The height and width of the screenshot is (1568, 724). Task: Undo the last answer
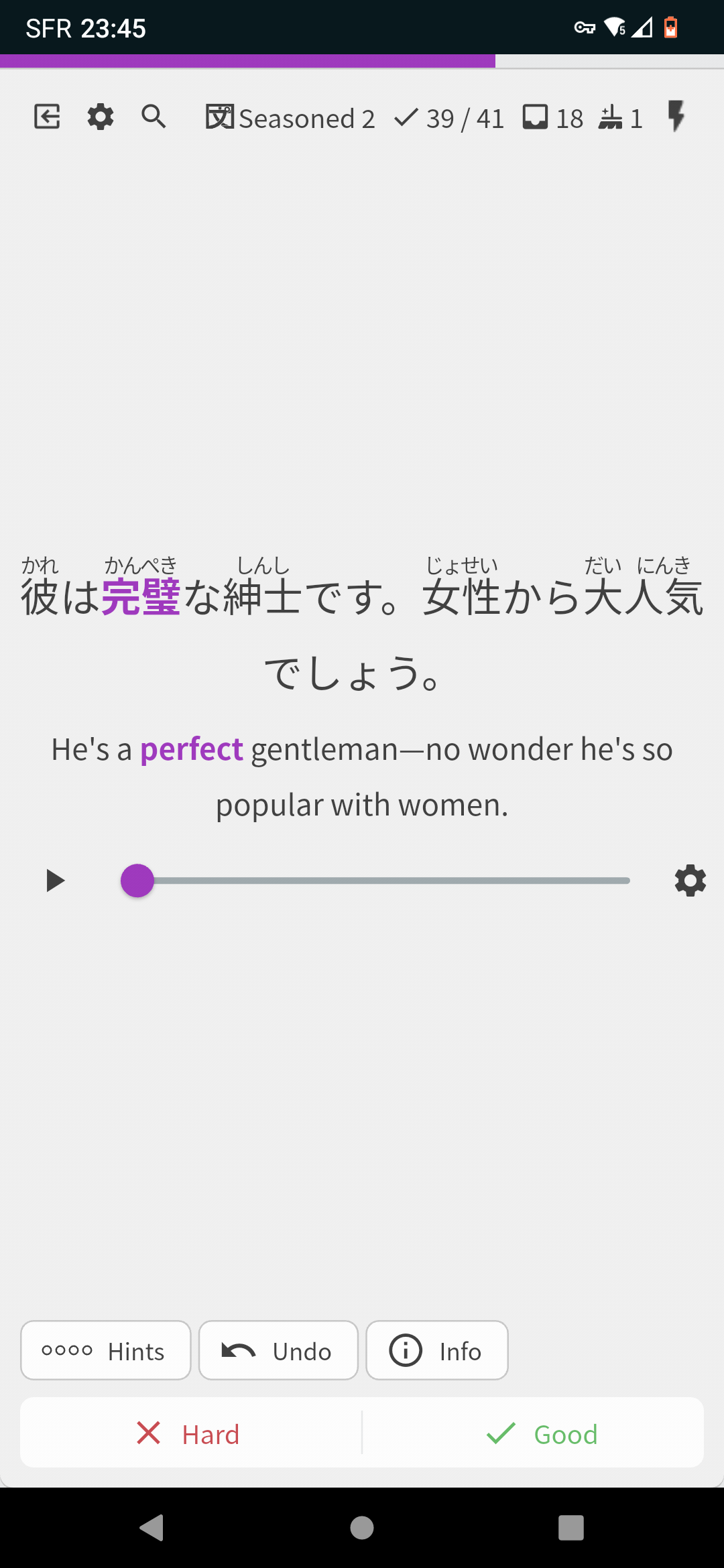click(x=278, y=1351)
